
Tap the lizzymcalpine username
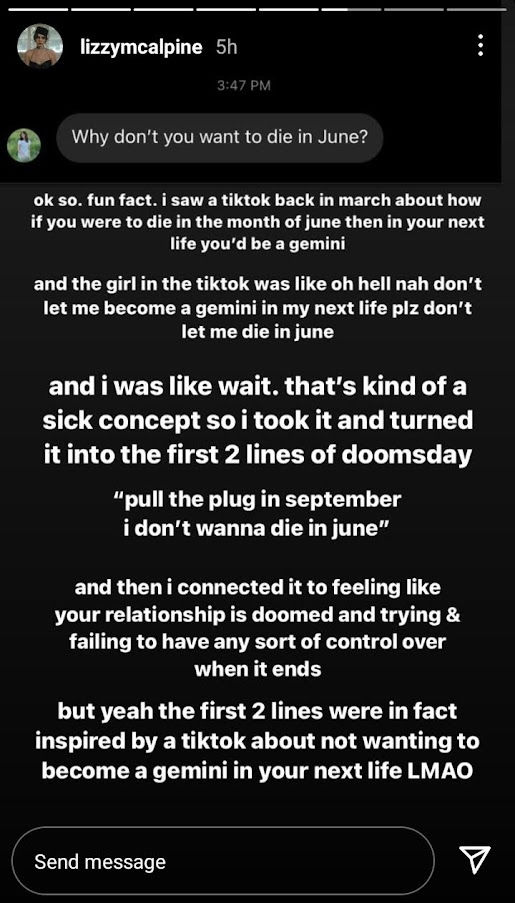coord(141,47)
